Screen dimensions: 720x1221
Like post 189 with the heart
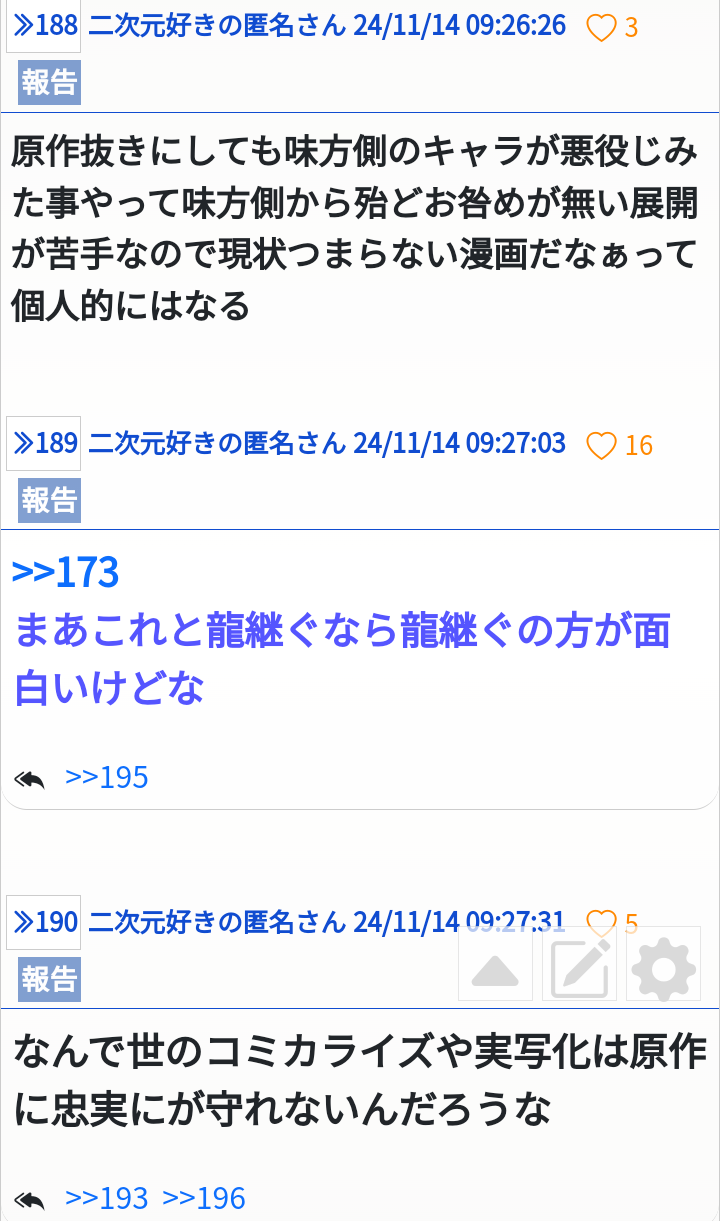601,445
